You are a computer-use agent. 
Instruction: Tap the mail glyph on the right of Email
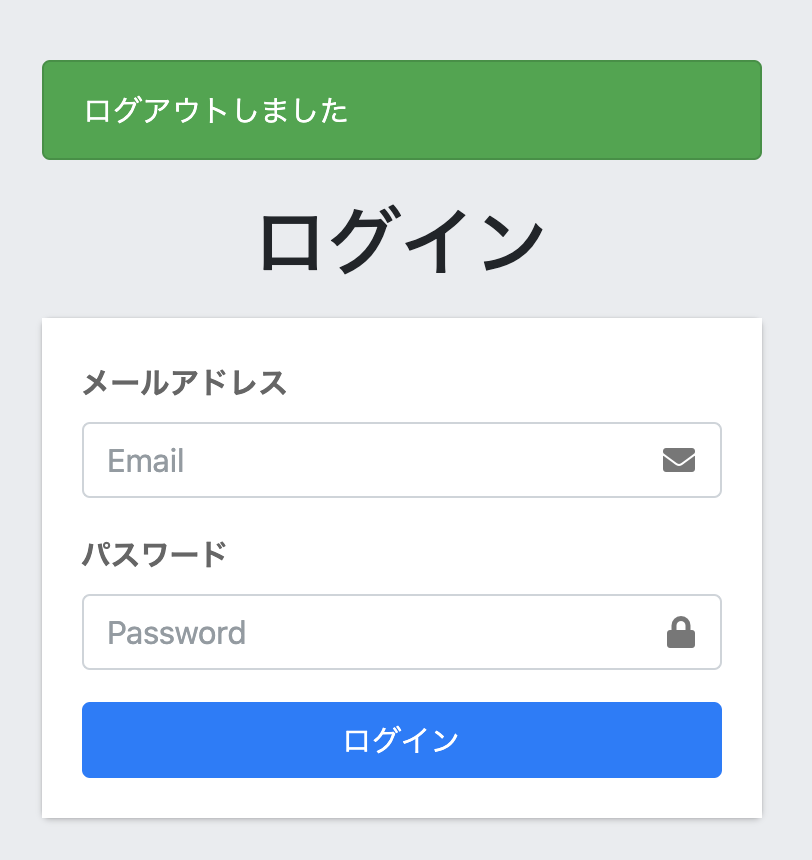point(679,460)
